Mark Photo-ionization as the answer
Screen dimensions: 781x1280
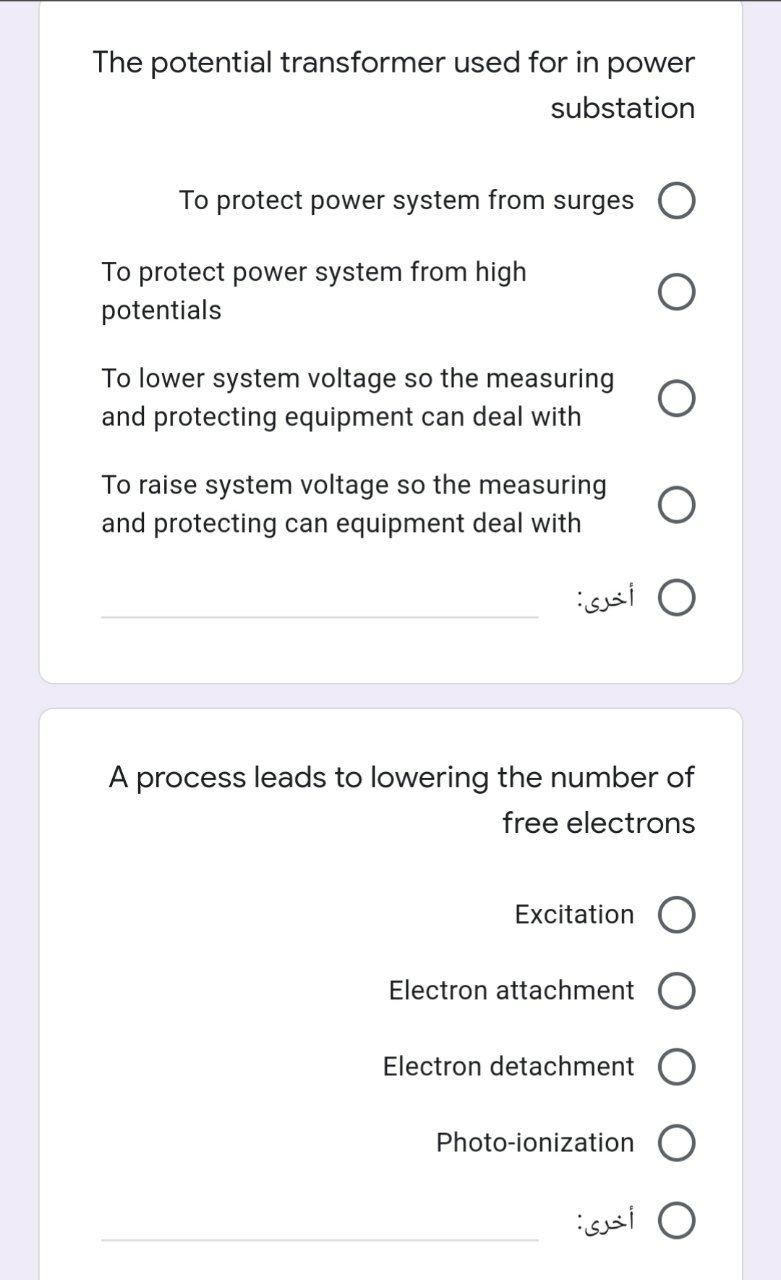(677, 1143)
